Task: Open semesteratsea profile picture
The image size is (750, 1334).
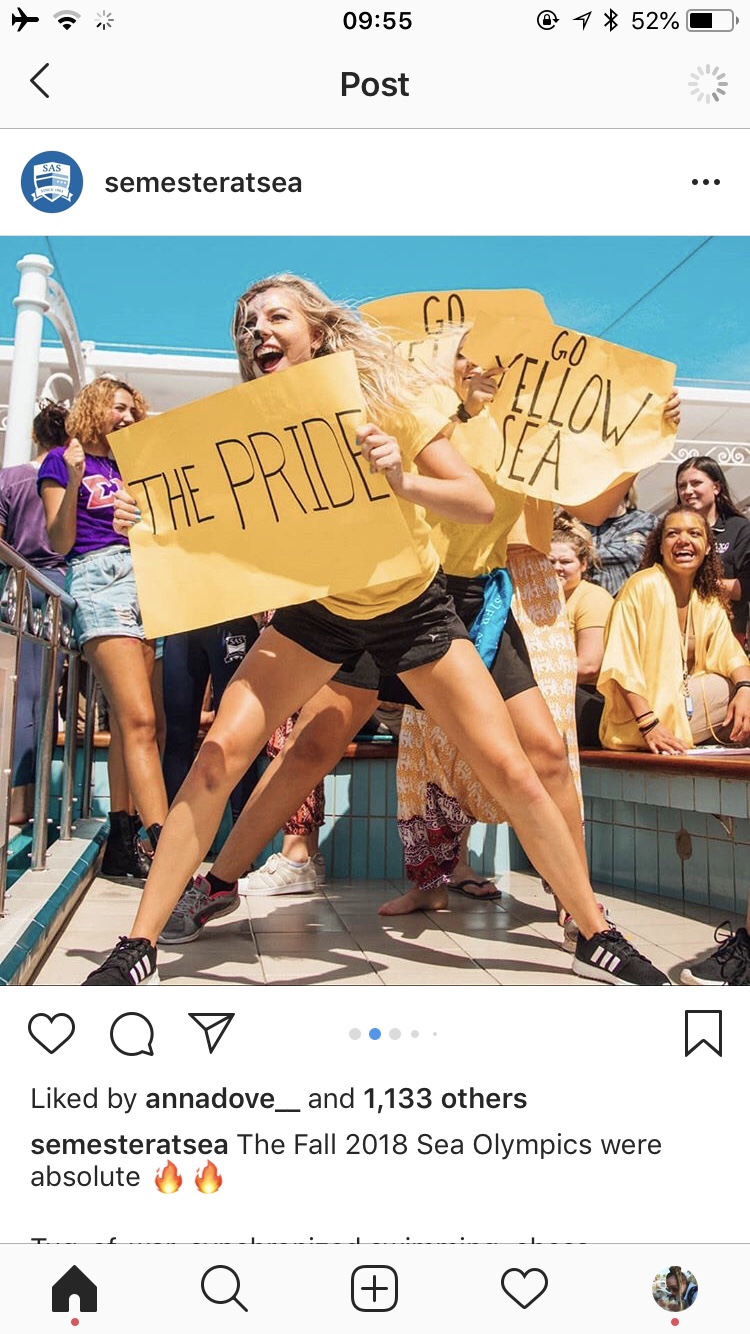Action: [x=52, y=182]
